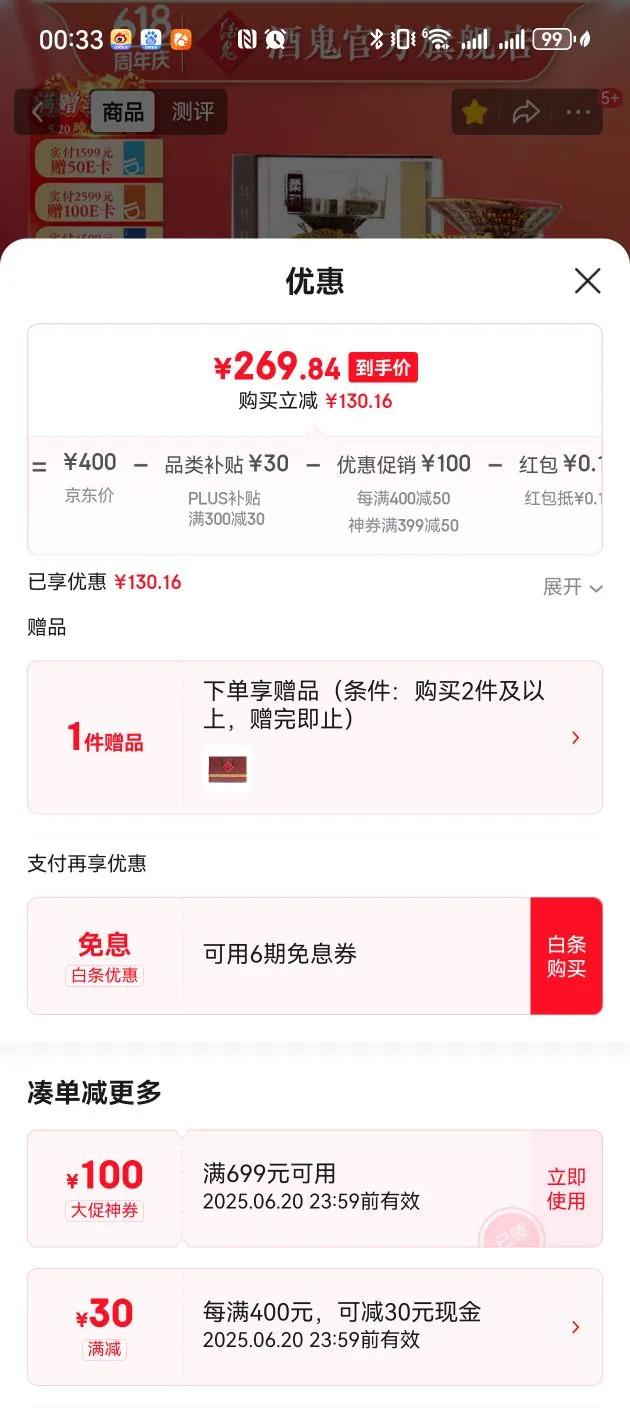Use the ¥100 大促神券 with 立即使用
The height and width of the screenshot is (1422, 630).
click(x=566, y=1188)
